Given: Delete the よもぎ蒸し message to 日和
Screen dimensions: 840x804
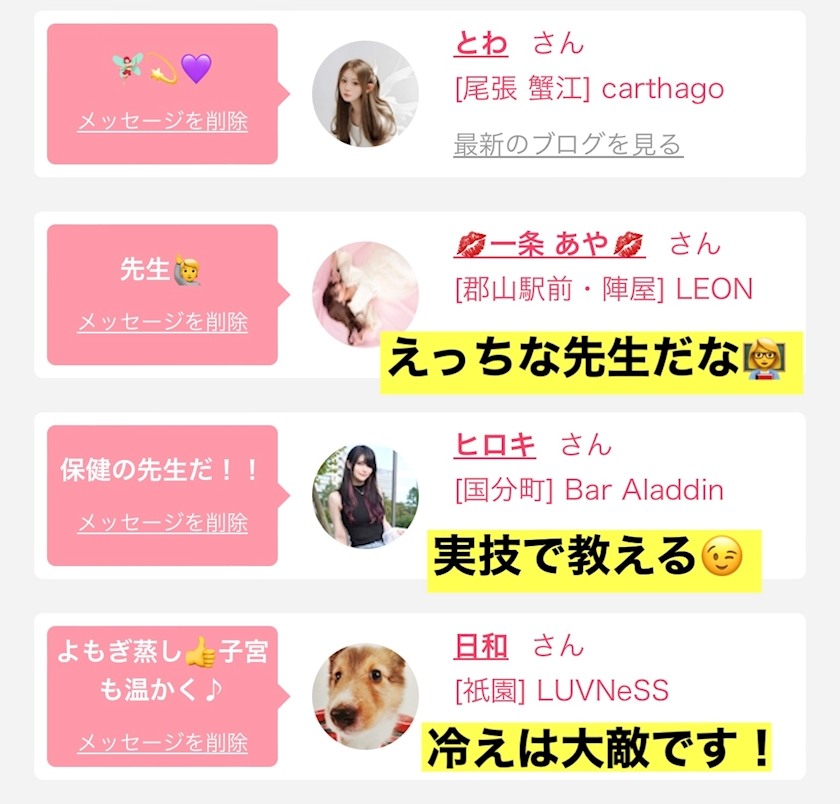Looking at the screenshot, I should pos(162,742).
